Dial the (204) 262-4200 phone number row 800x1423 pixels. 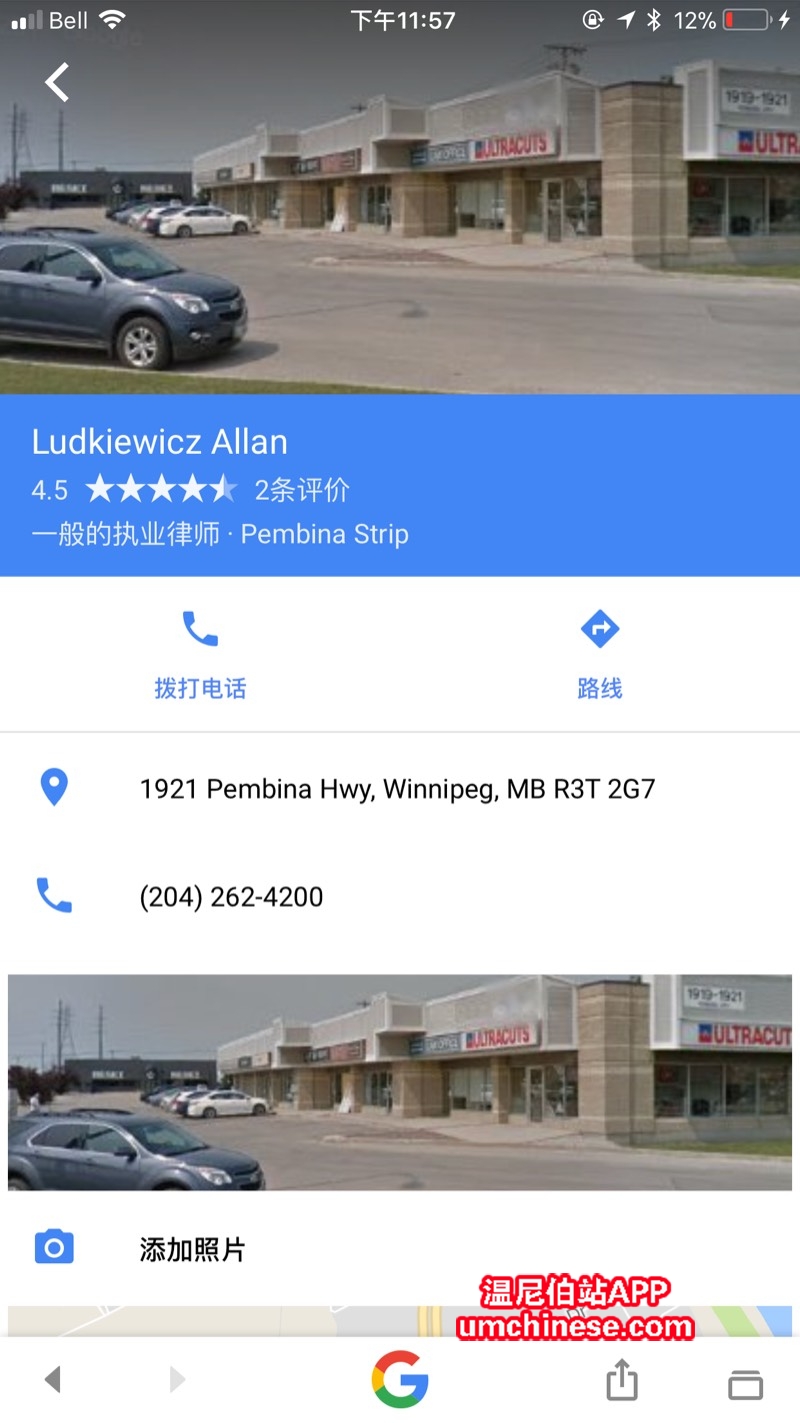point(231,897)
